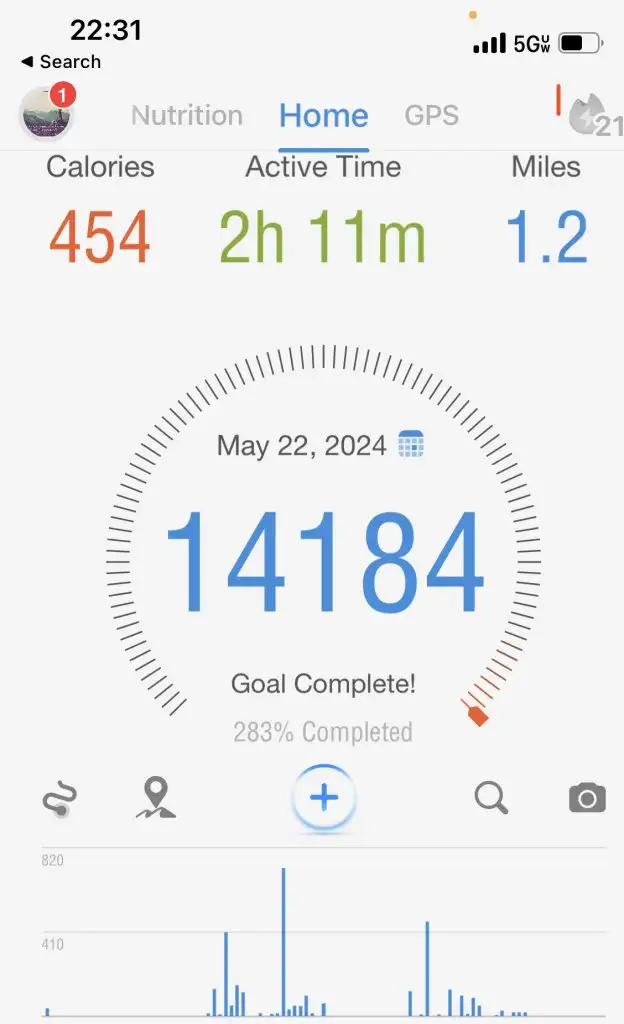This screenshot has width=624, height=1024.
Task: Tap the magnifying glass search icon
Action: 491,798
